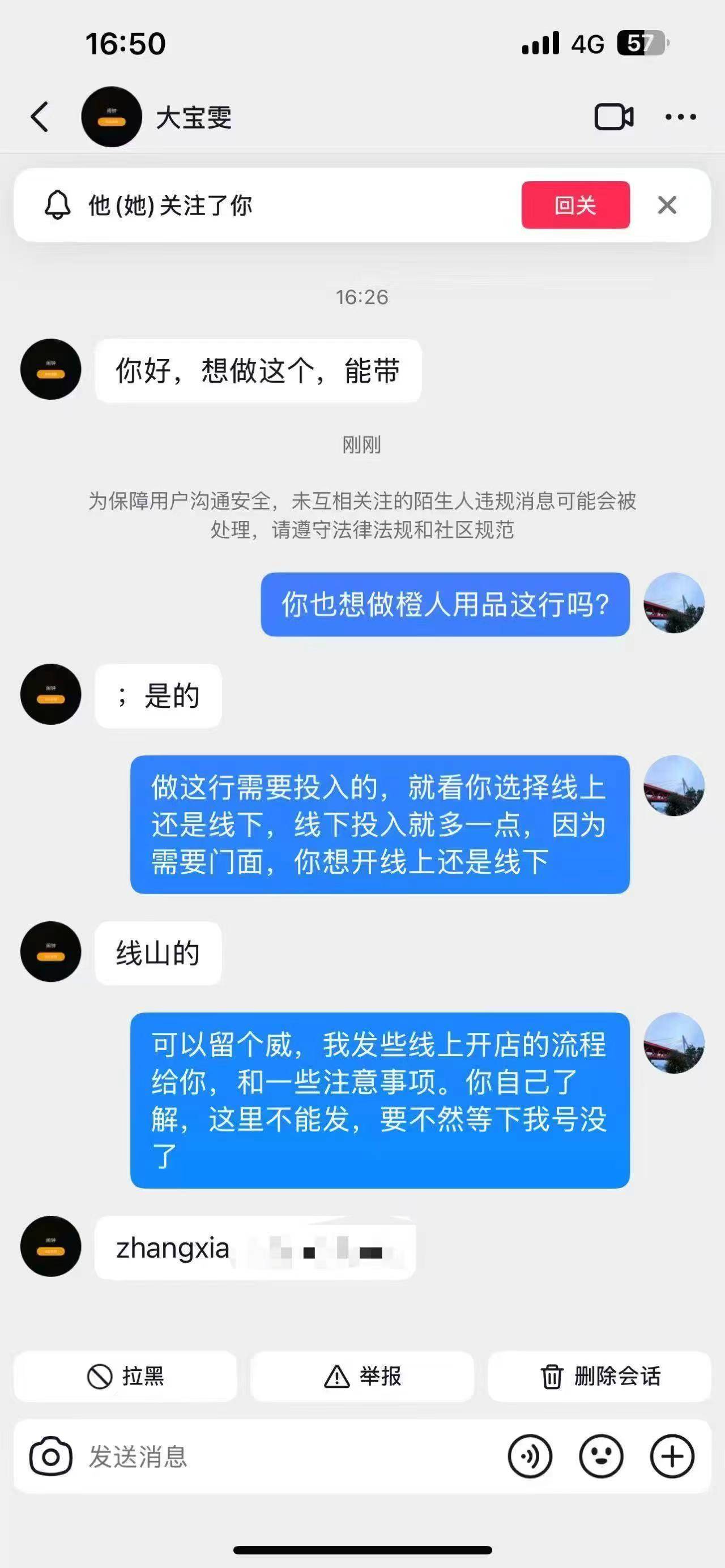Open the three-dot overflow menu
The height and width of the screenshot is (1568, 725).
pyautogui.click(x=681, y=117)
